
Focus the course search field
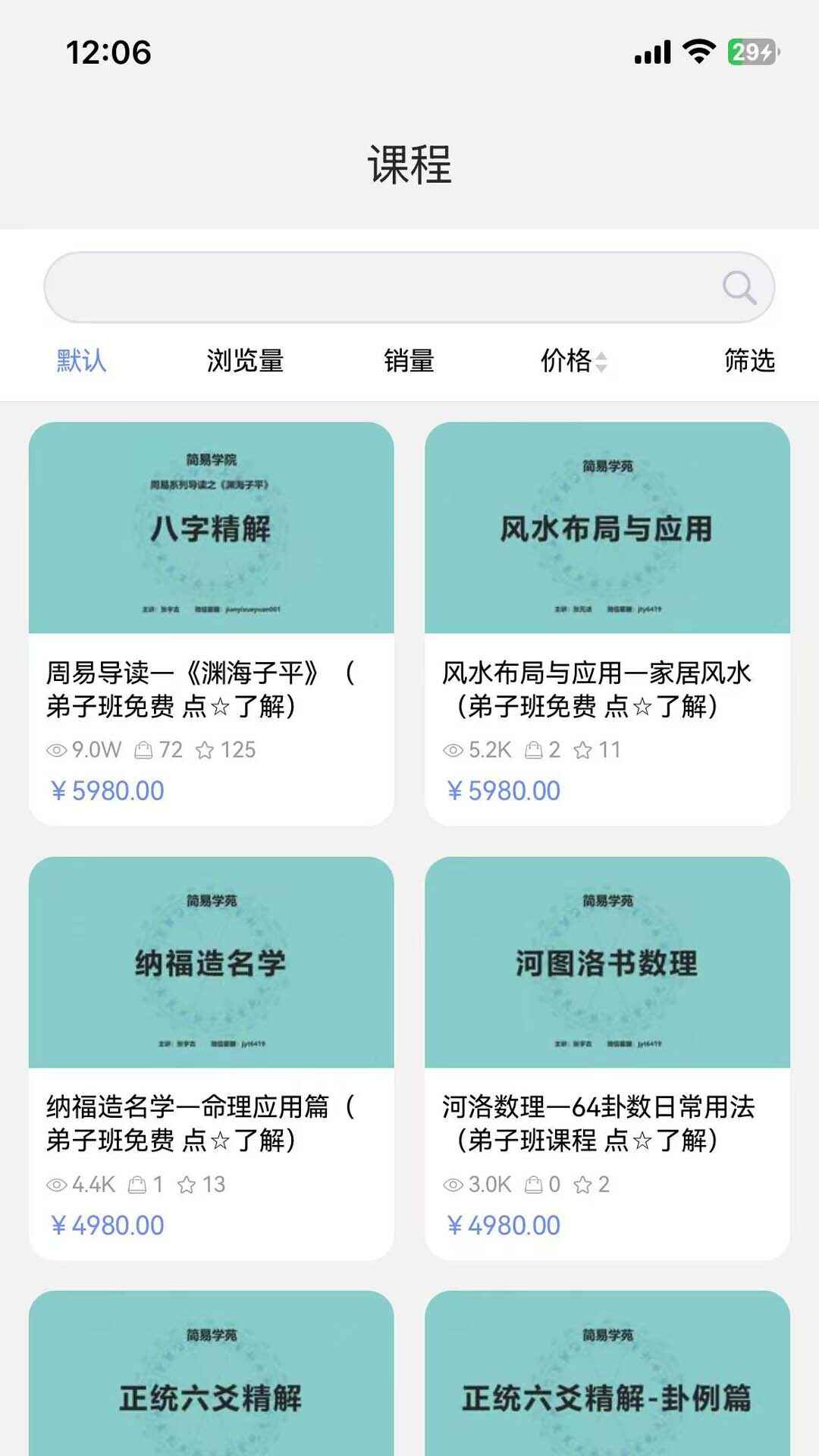click(379, 288)
